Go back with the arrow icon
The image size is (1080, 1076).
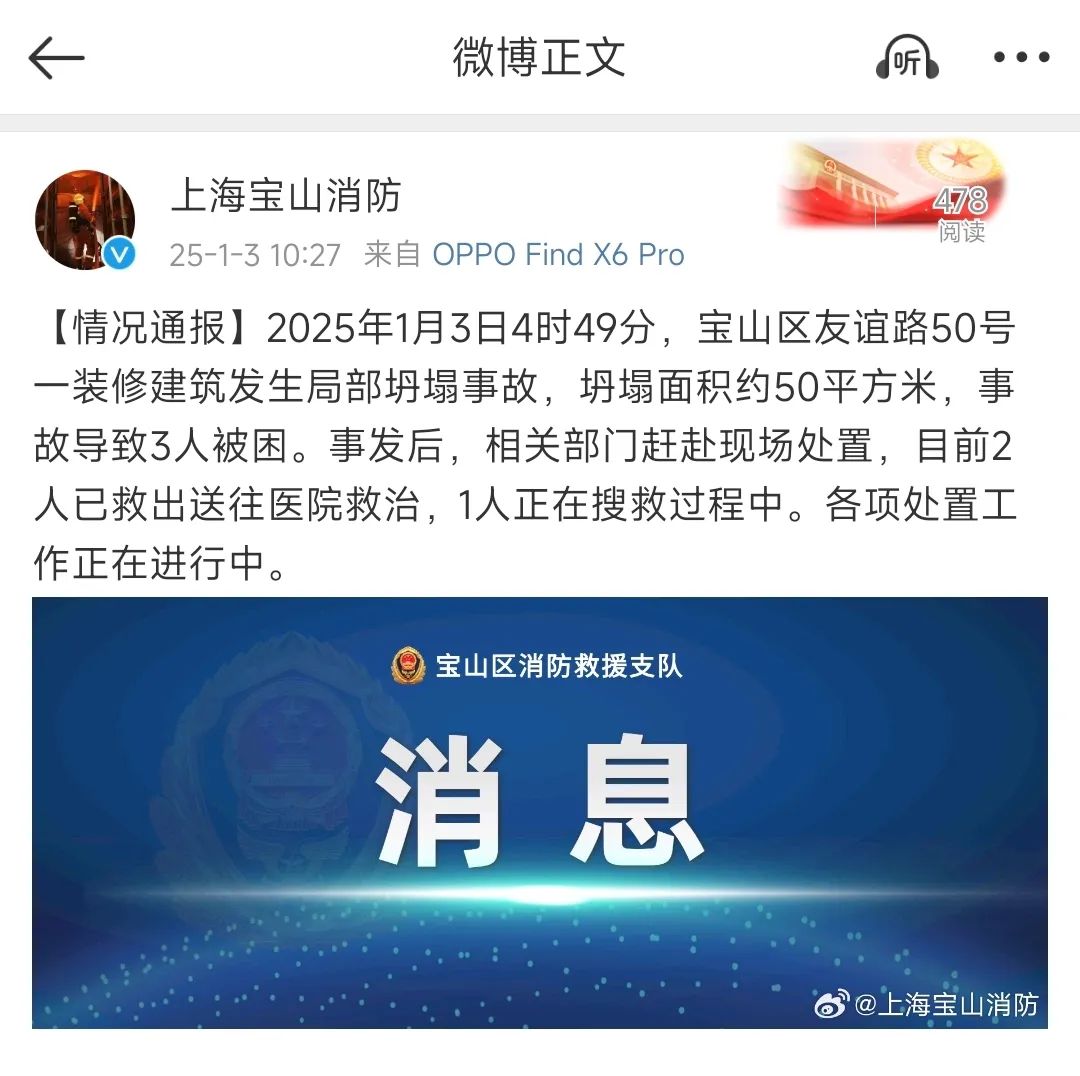pyautogui.click(x=57, y=59)
